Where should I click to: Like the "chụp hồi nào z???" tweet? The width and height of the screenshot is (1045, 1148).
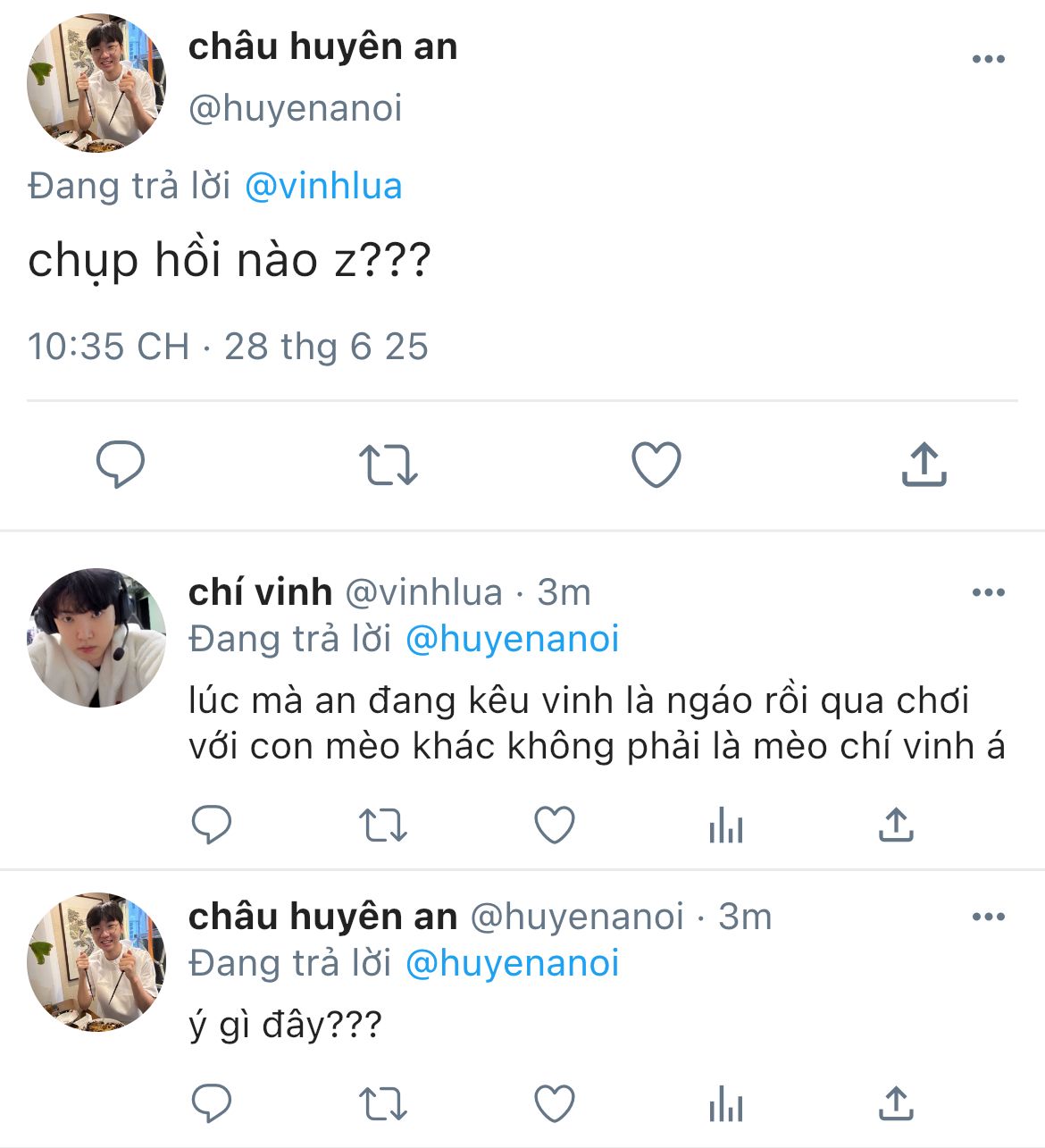tap(656, 465)
